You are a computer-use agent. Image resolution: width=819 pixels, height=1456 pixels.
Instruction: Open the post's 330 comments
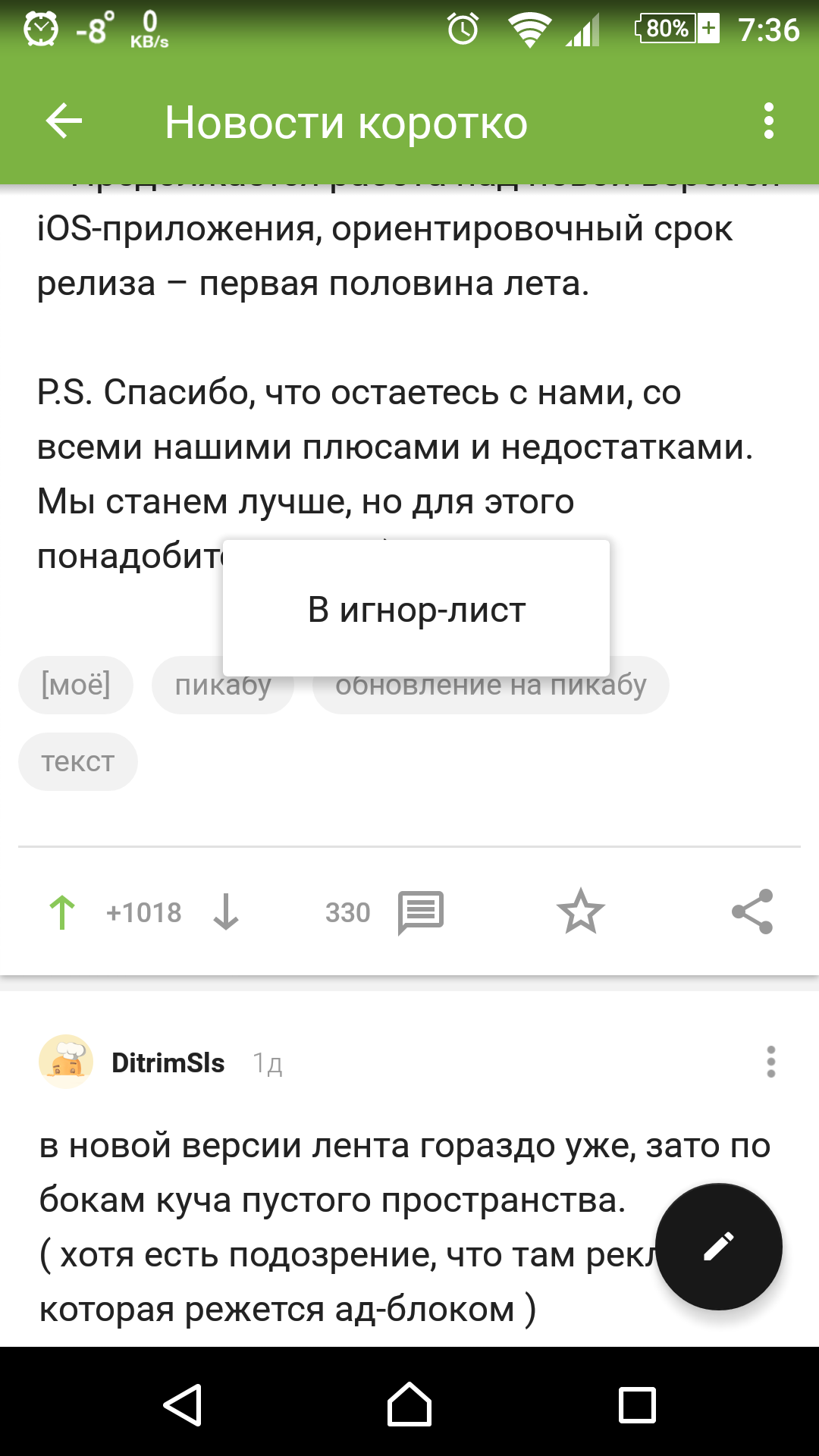[x=420, y=912]
